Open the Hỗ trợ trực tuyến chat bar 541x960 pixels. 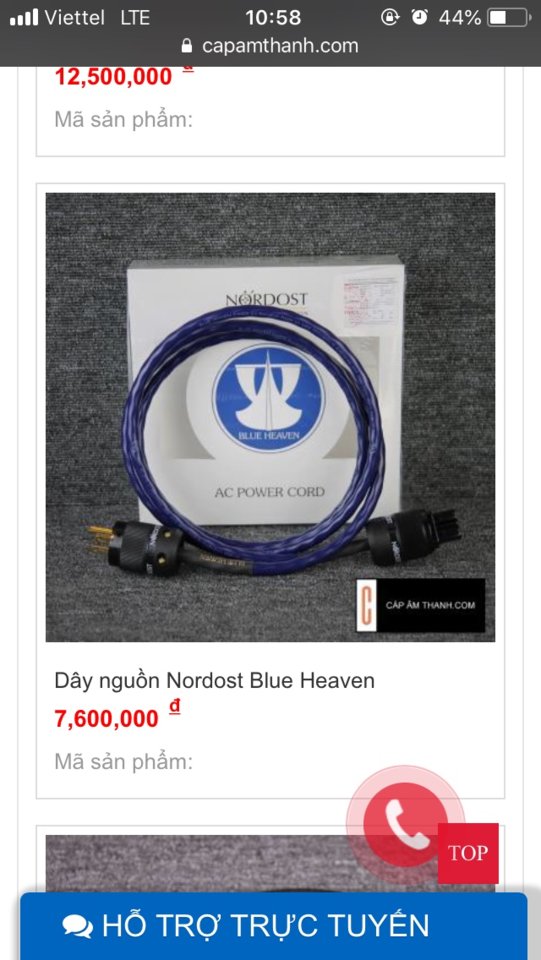[x=274, y=926]
